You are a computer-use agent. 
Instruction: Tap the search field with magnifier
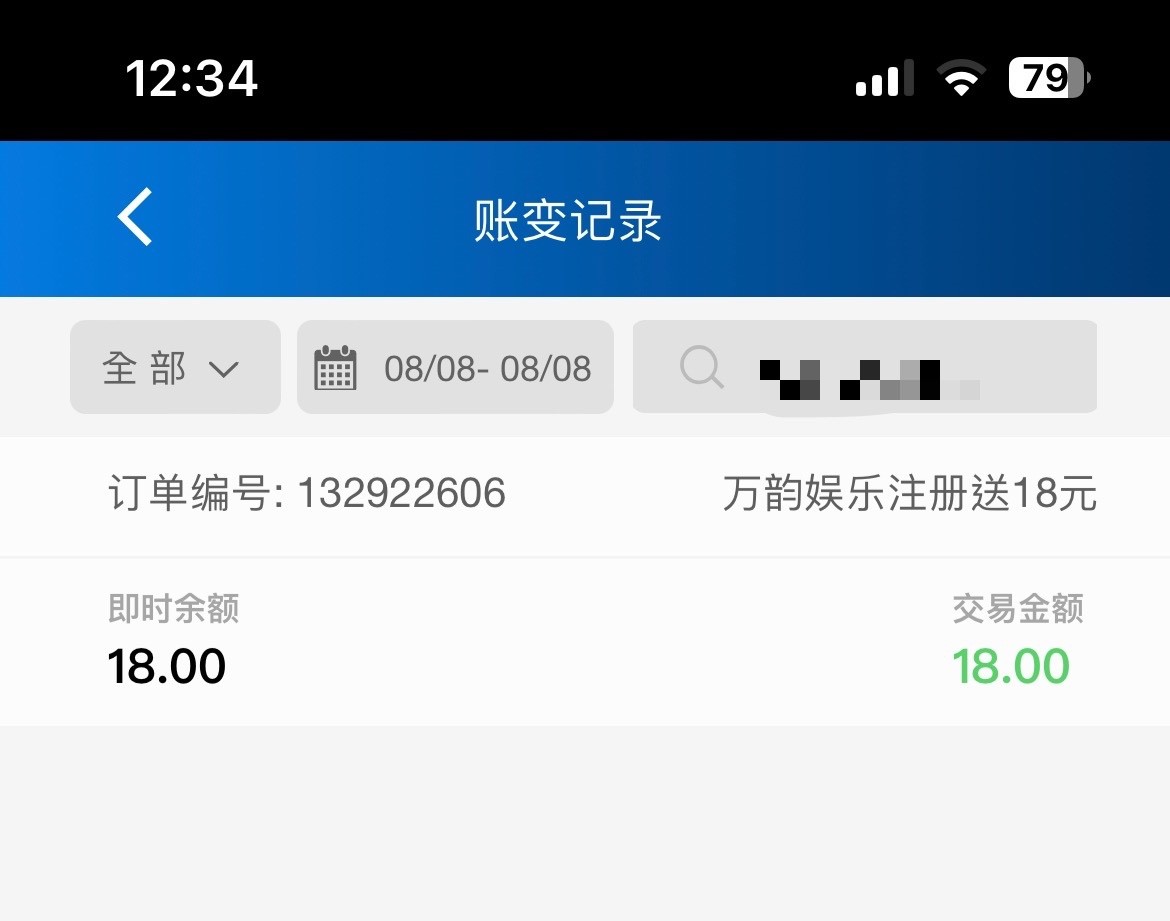864,368
